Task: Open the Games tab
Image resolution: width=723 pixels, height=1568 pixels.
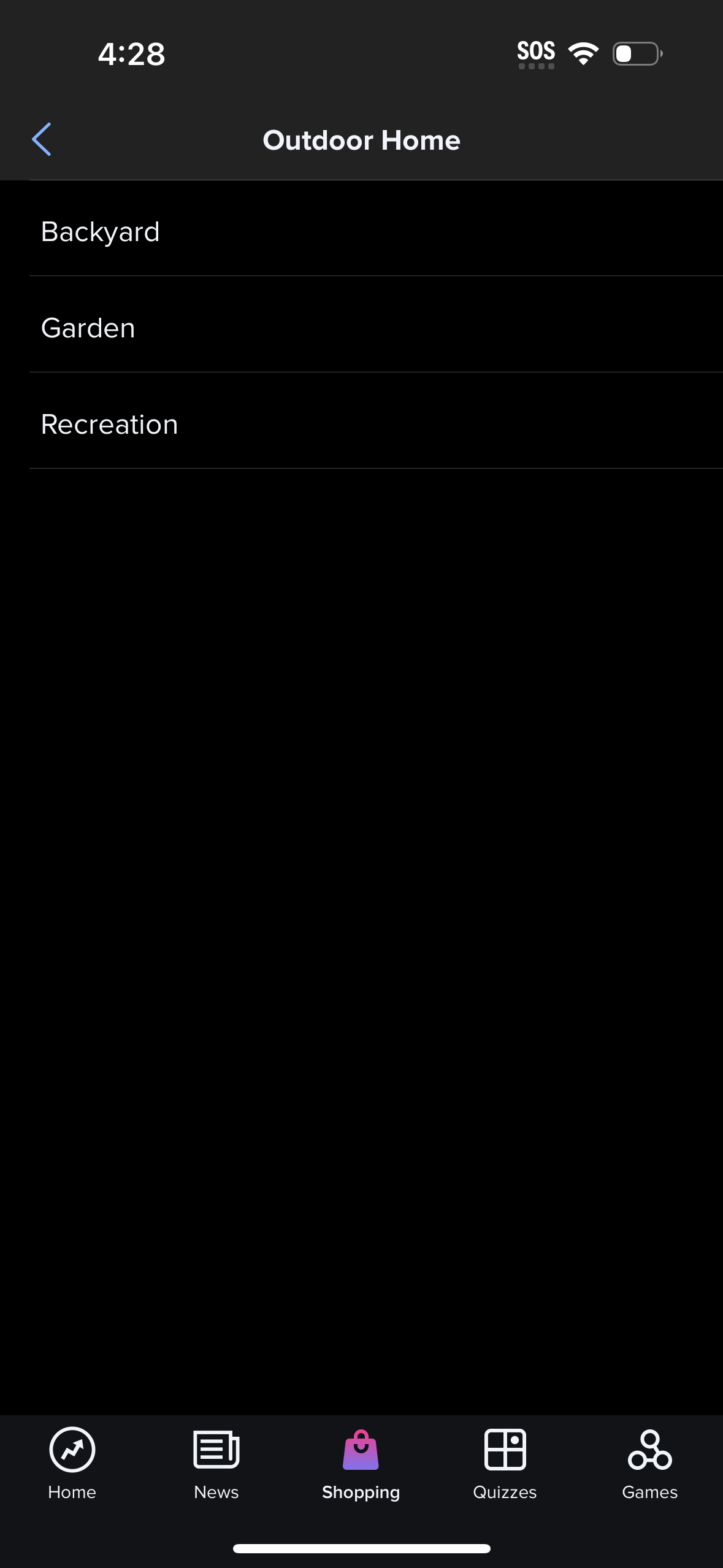Action: [x=650, y=1464]
